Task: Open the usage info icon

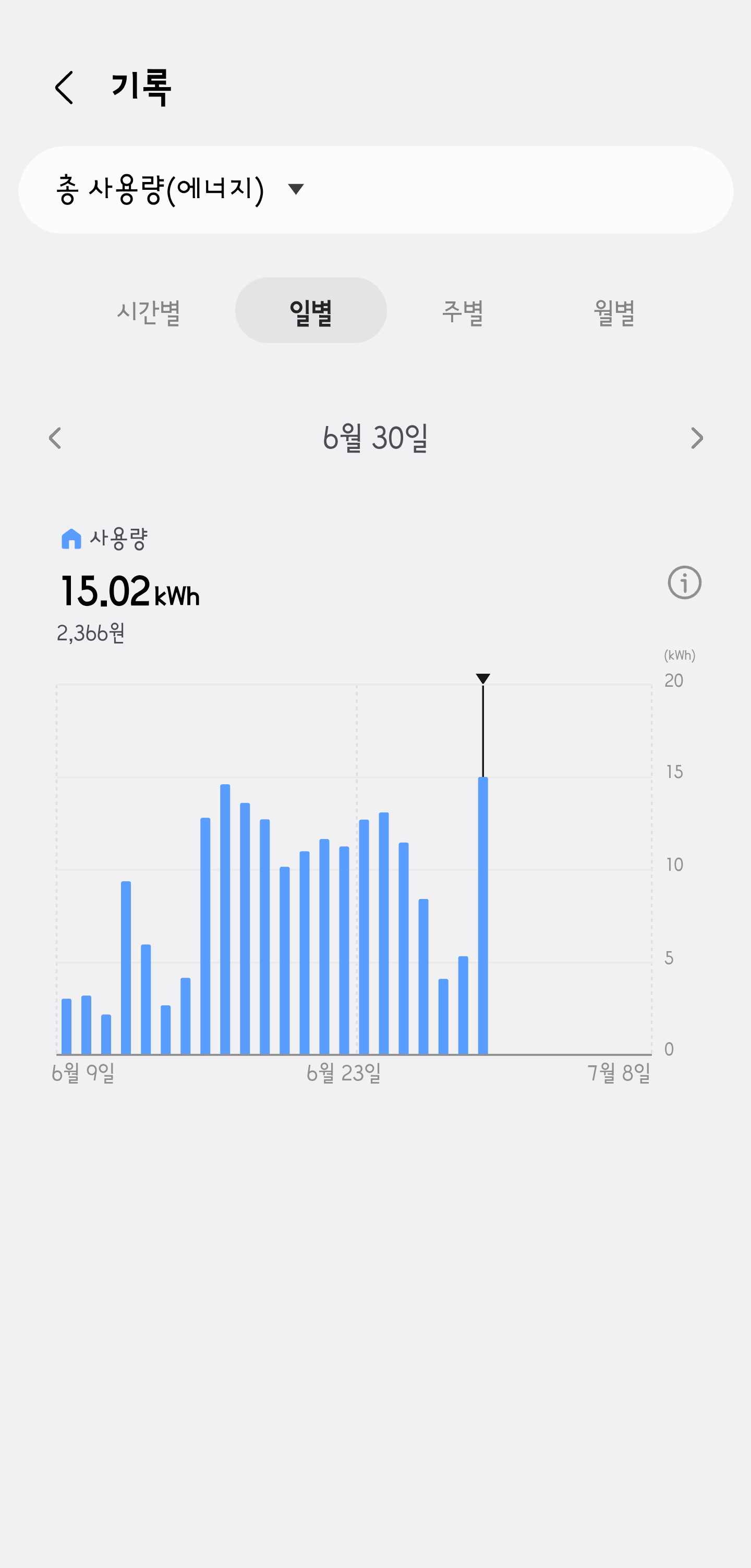Action: click(684, 582)
